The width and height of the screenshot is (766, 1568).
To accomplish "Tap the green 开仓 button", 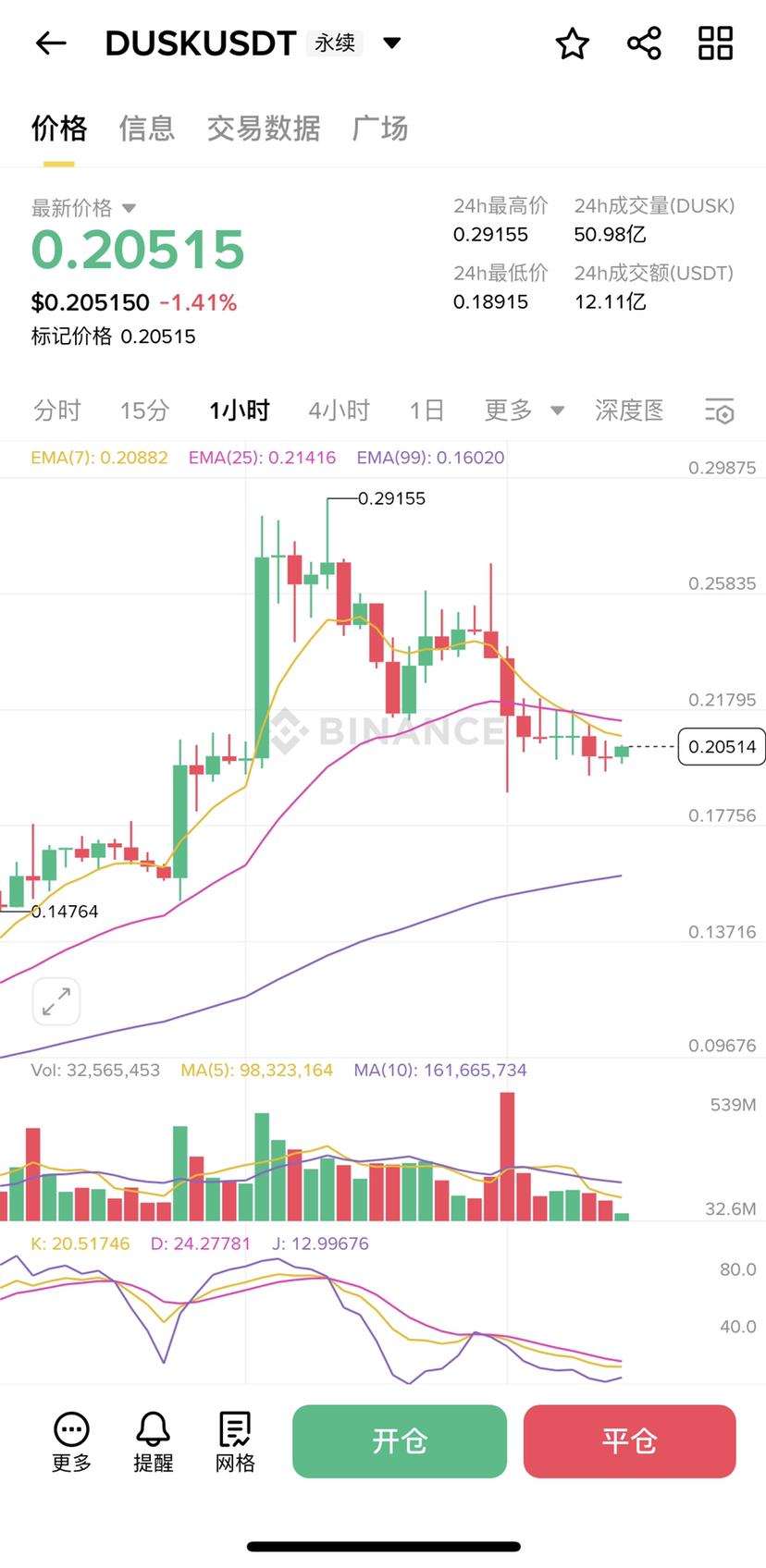I will point(400,1440).
